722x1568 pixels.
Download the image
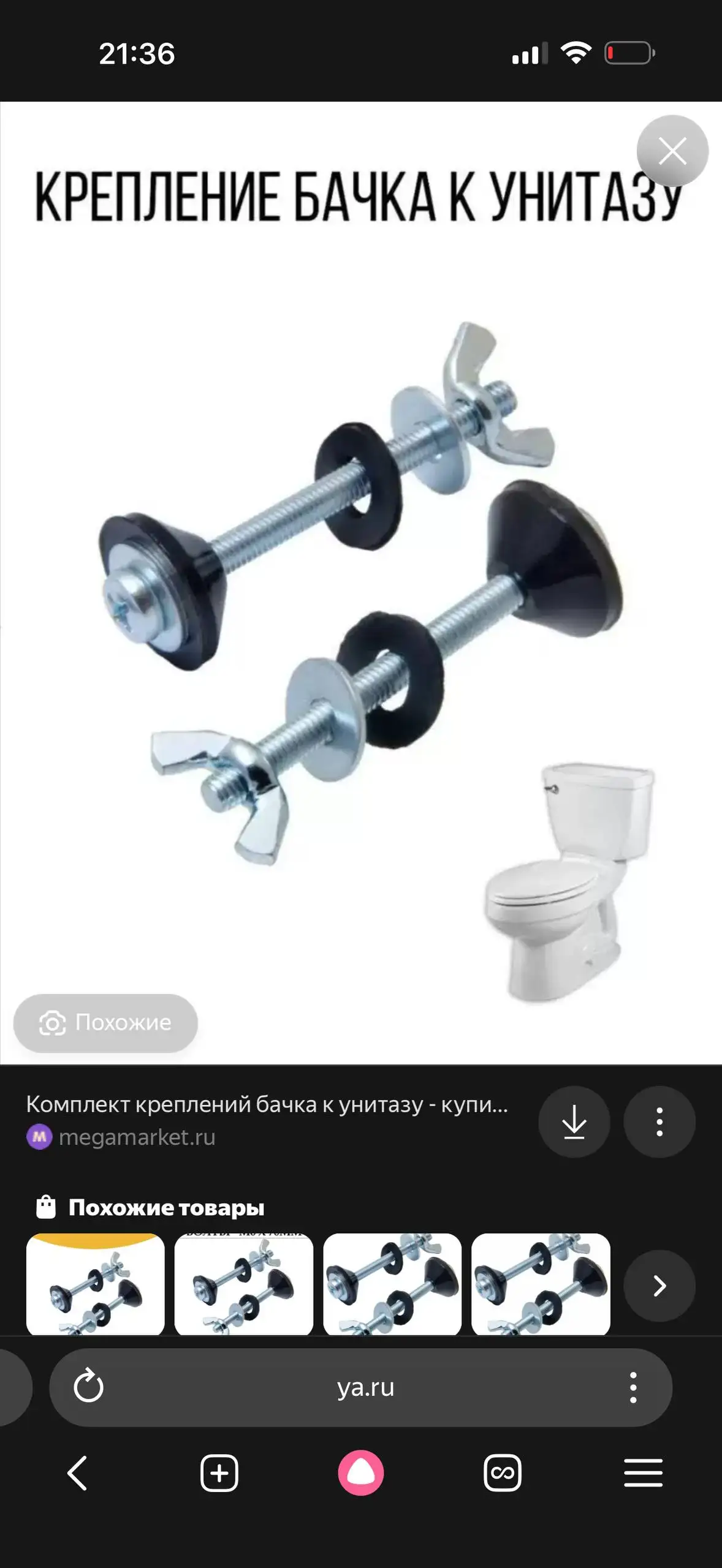[574, 1121]
